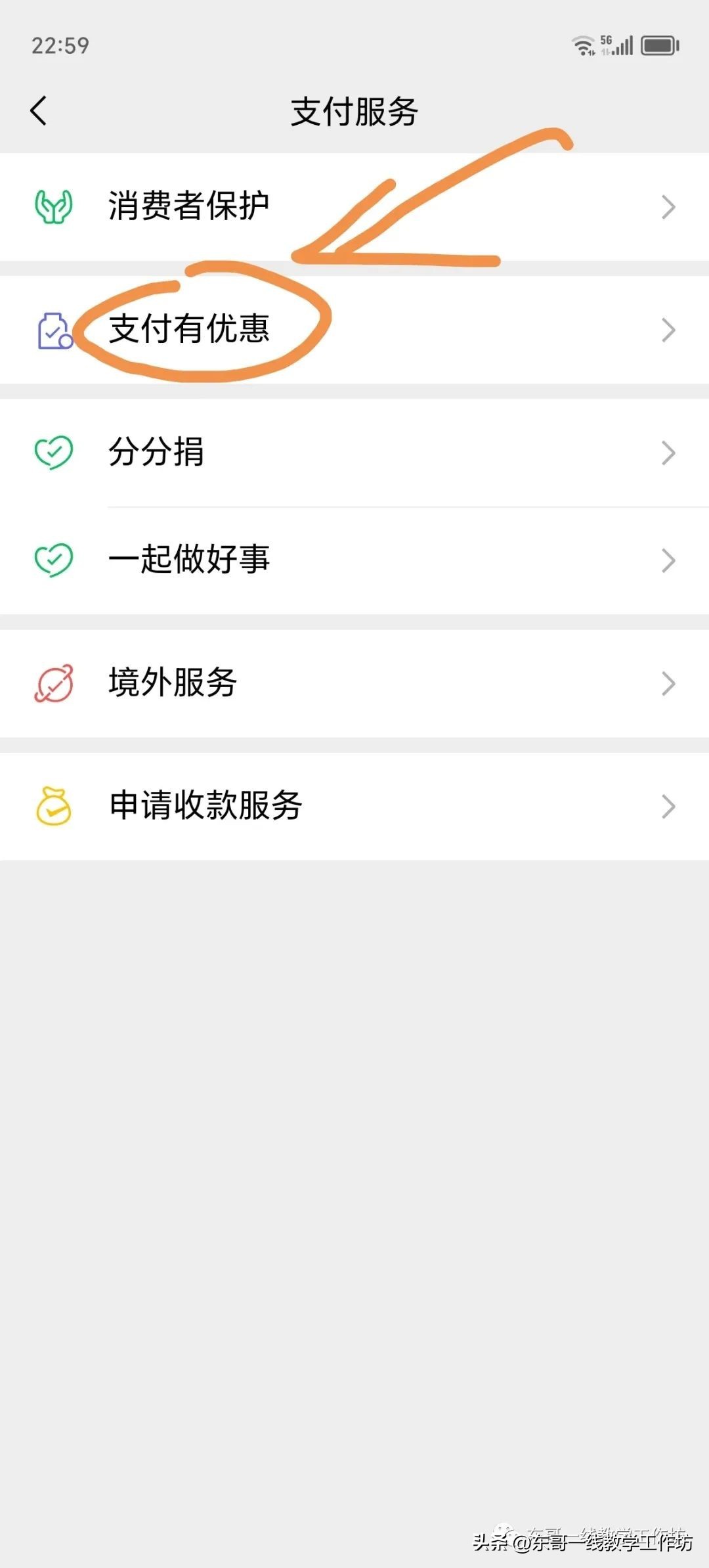
Task: Select the 分分捐 entry
Action: click(x=354, y=452)
